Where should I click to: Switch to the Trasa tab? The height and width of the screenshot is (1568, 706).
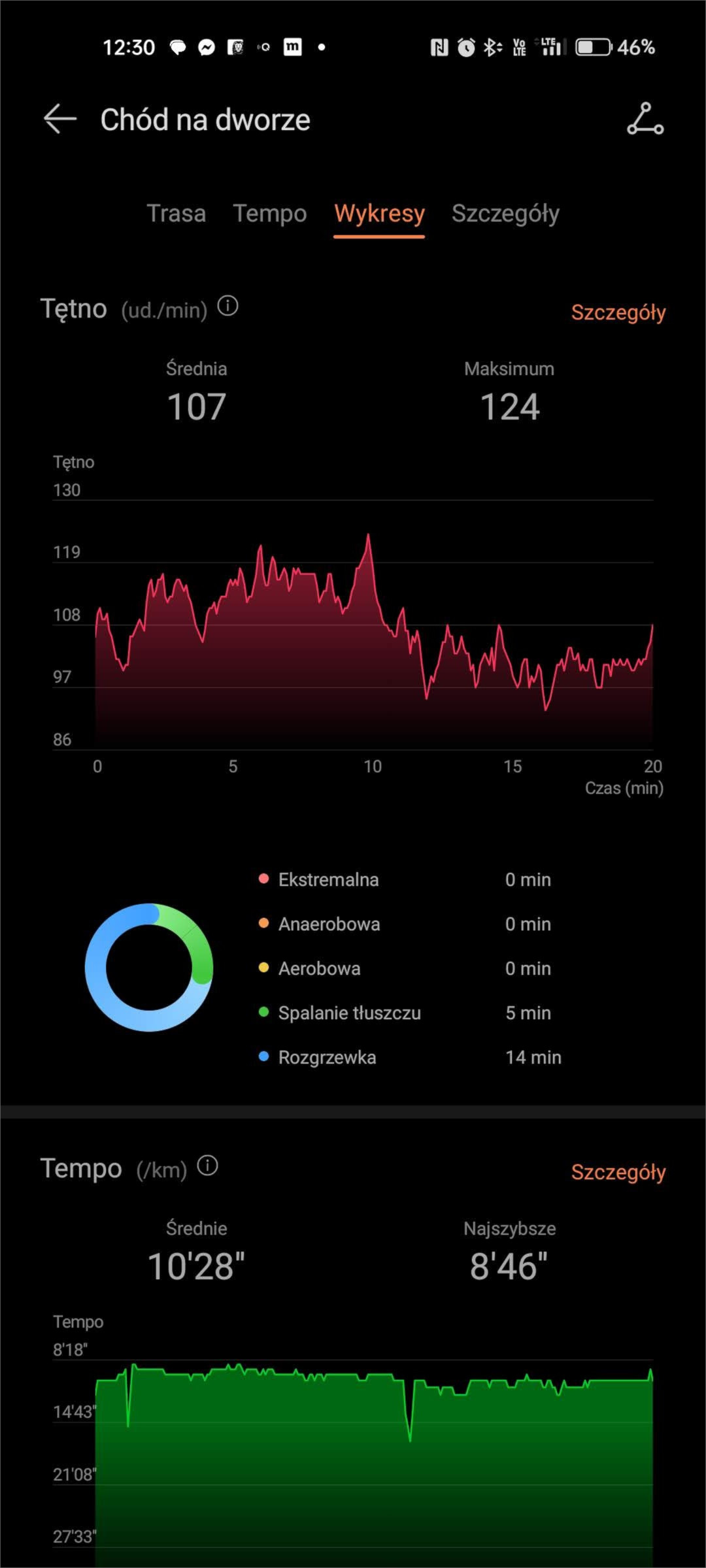pos(176,214)
